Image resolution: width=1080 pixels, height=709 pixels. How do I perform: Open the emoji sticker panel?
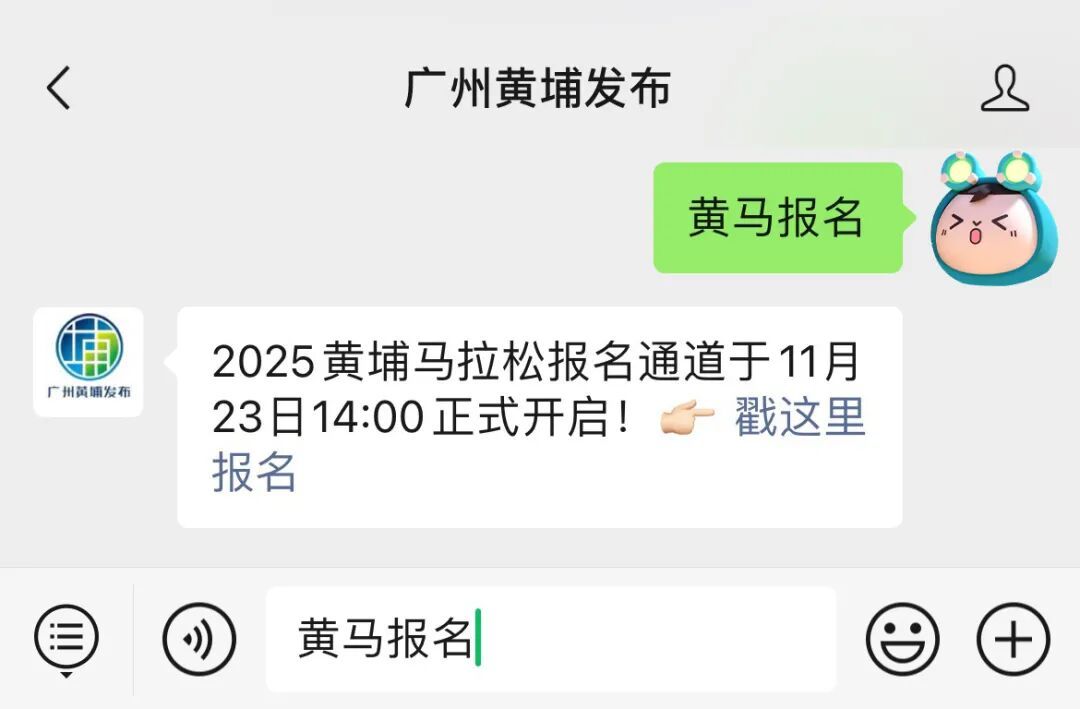(x=902, y=638)
